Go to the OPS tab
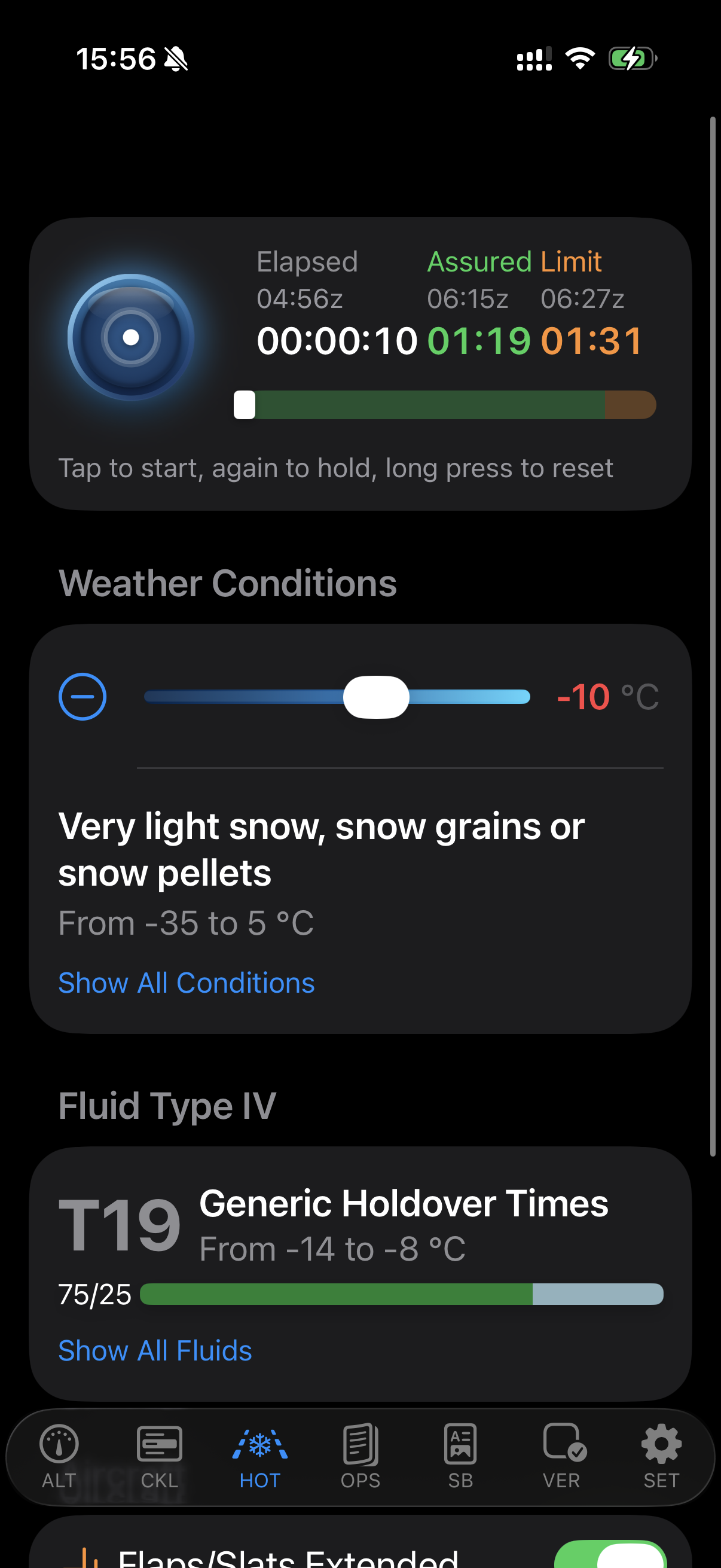The image size is (721, 1568). pos(360,1456)
